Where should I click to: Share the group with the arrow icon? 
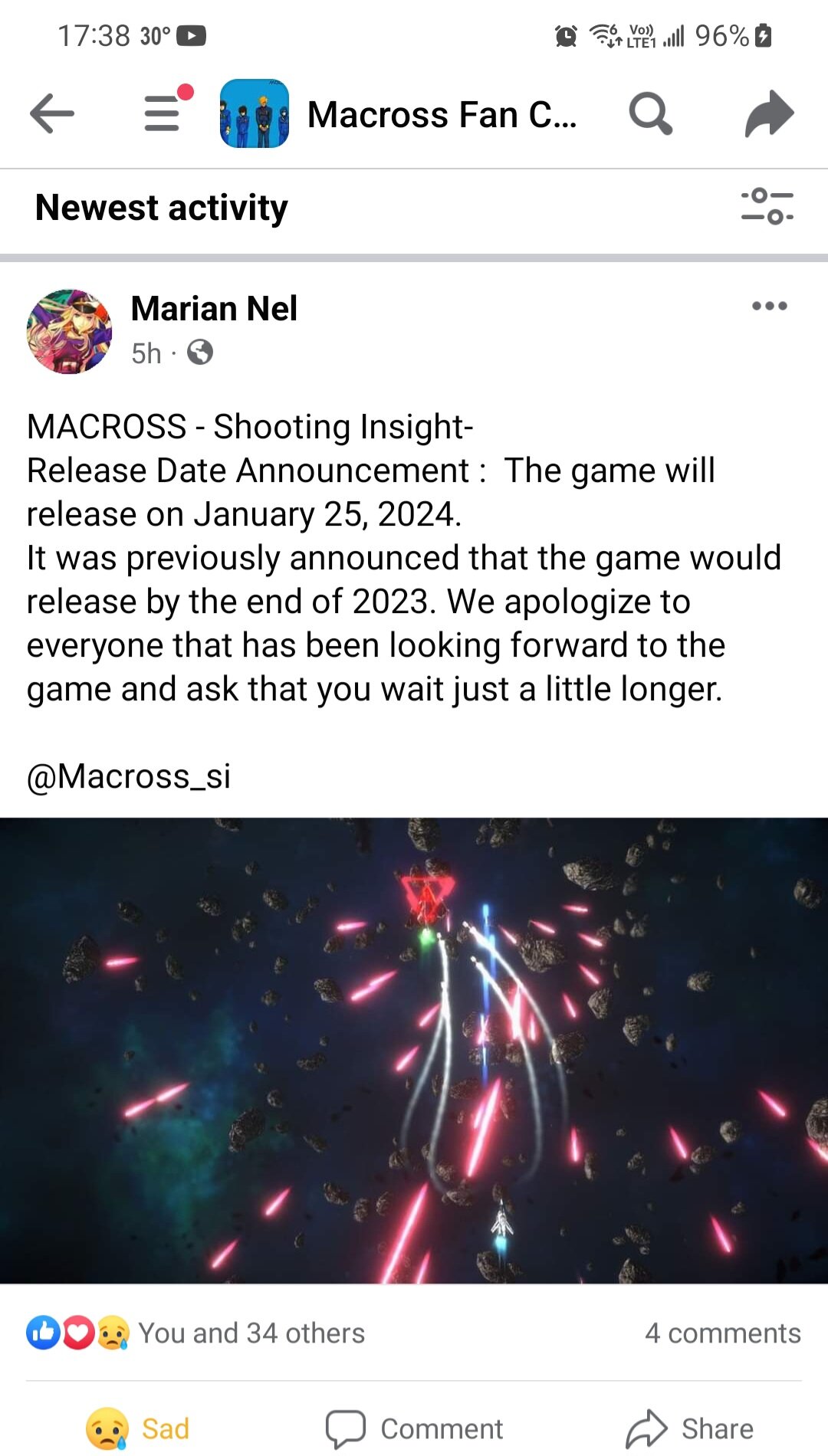click(x=769, y=113)
